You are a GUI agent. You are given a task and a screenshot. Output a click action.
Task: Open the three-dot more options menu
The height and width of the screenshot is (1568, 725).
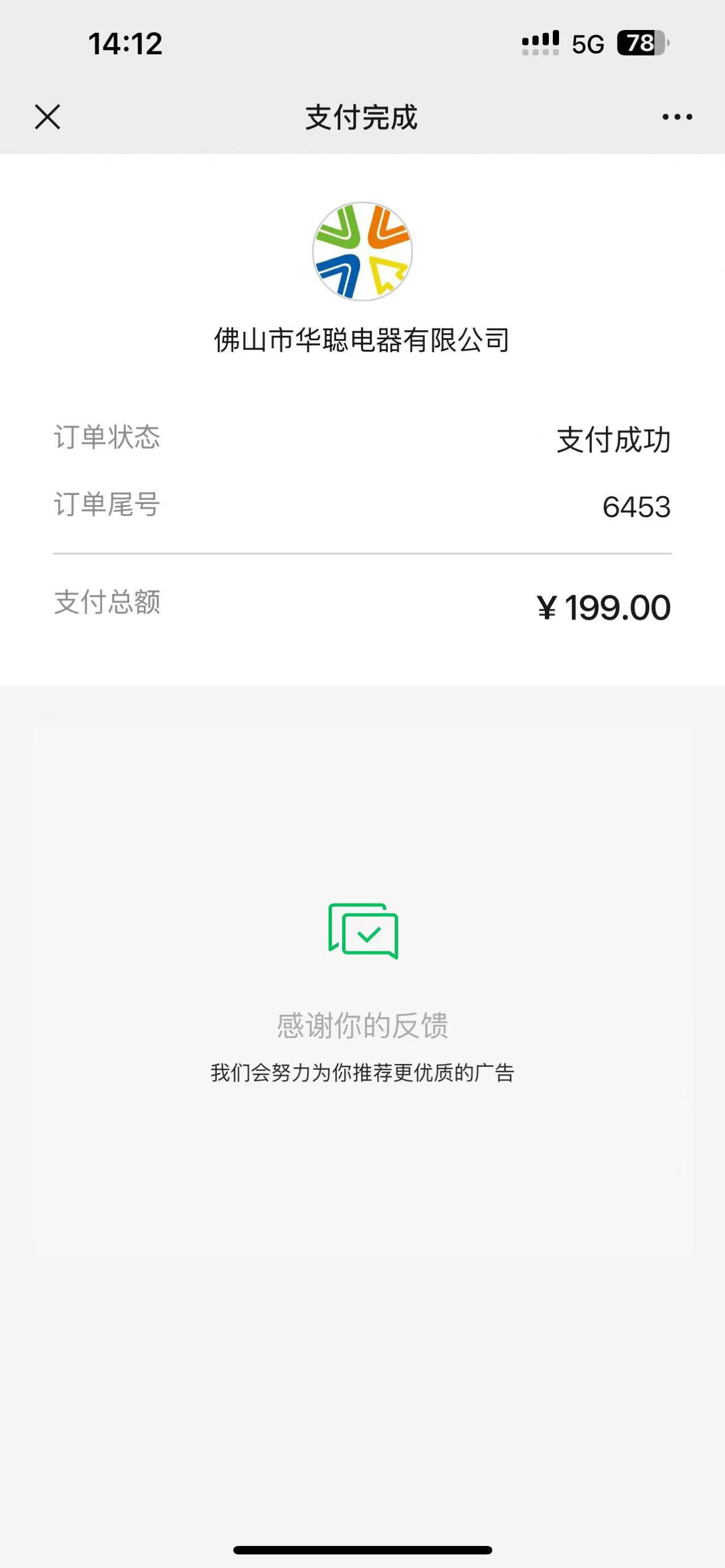tap(677, 117)
